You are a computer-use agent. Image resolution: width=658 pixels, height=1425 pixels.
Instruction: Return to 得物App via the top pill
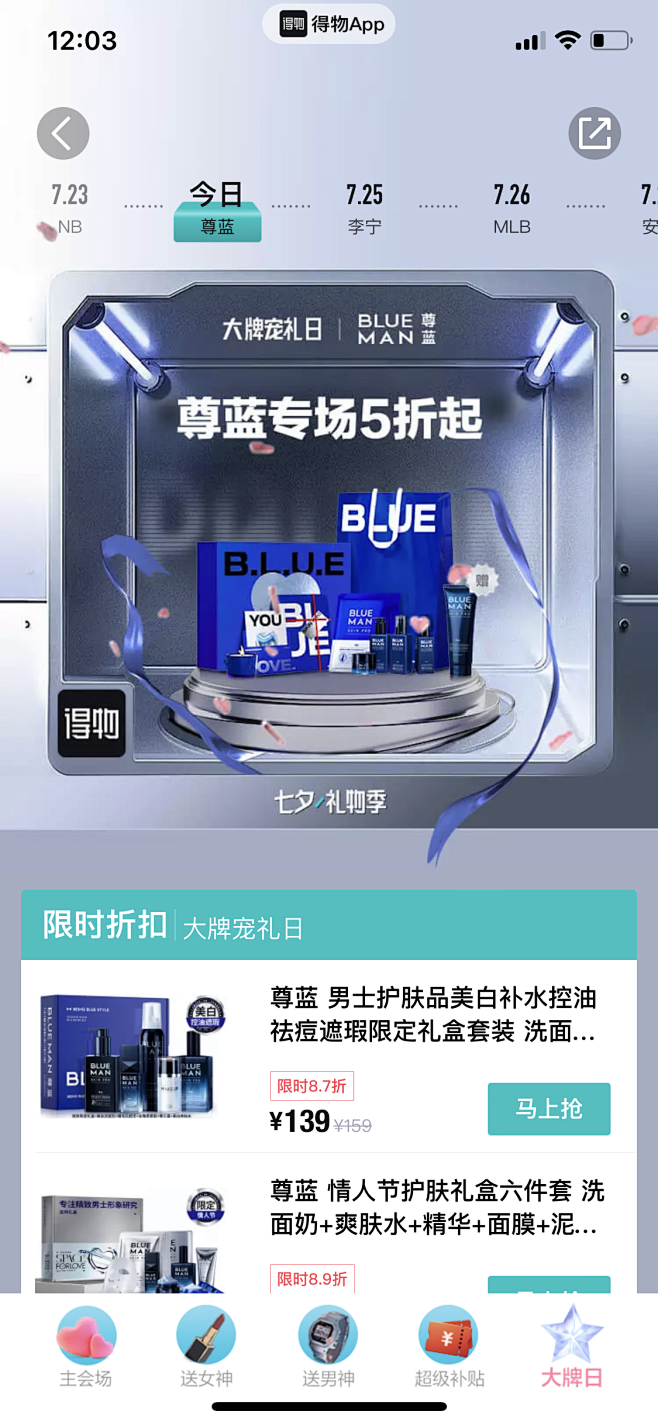click(x=329, y=25)
